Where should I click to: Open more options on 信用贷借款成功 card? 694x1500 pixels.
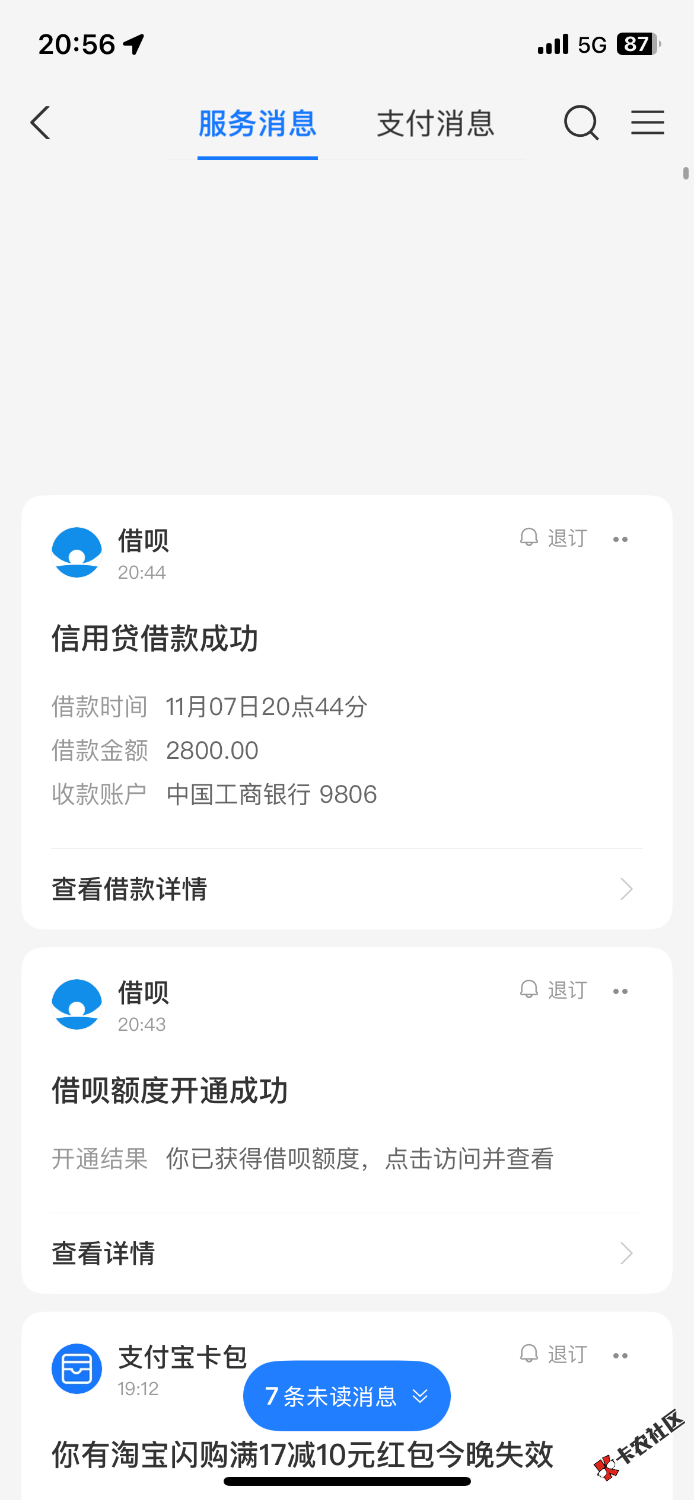620,539
